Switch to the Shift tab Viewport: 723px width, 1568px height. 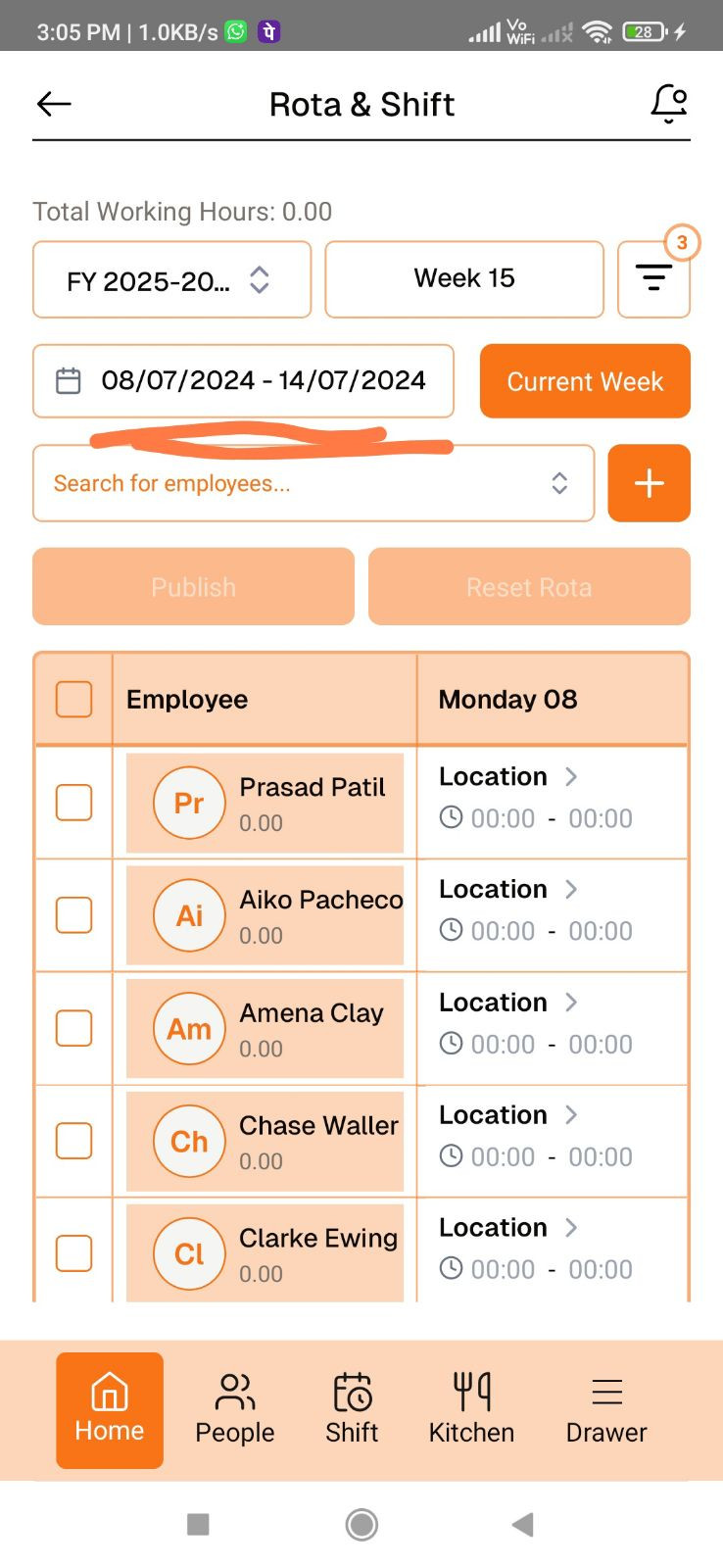point(352,1410)
